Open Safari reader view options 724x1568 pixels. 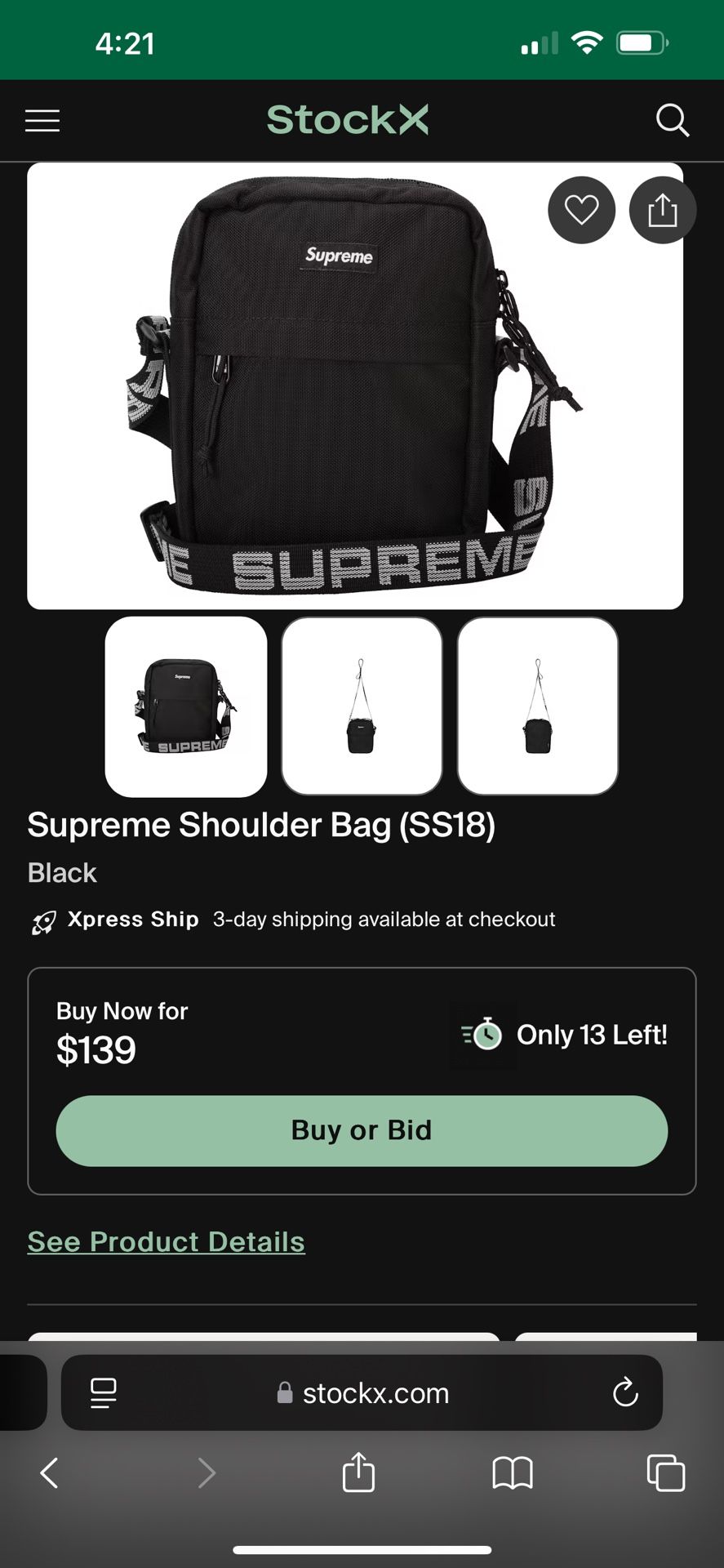(103, 1394)
